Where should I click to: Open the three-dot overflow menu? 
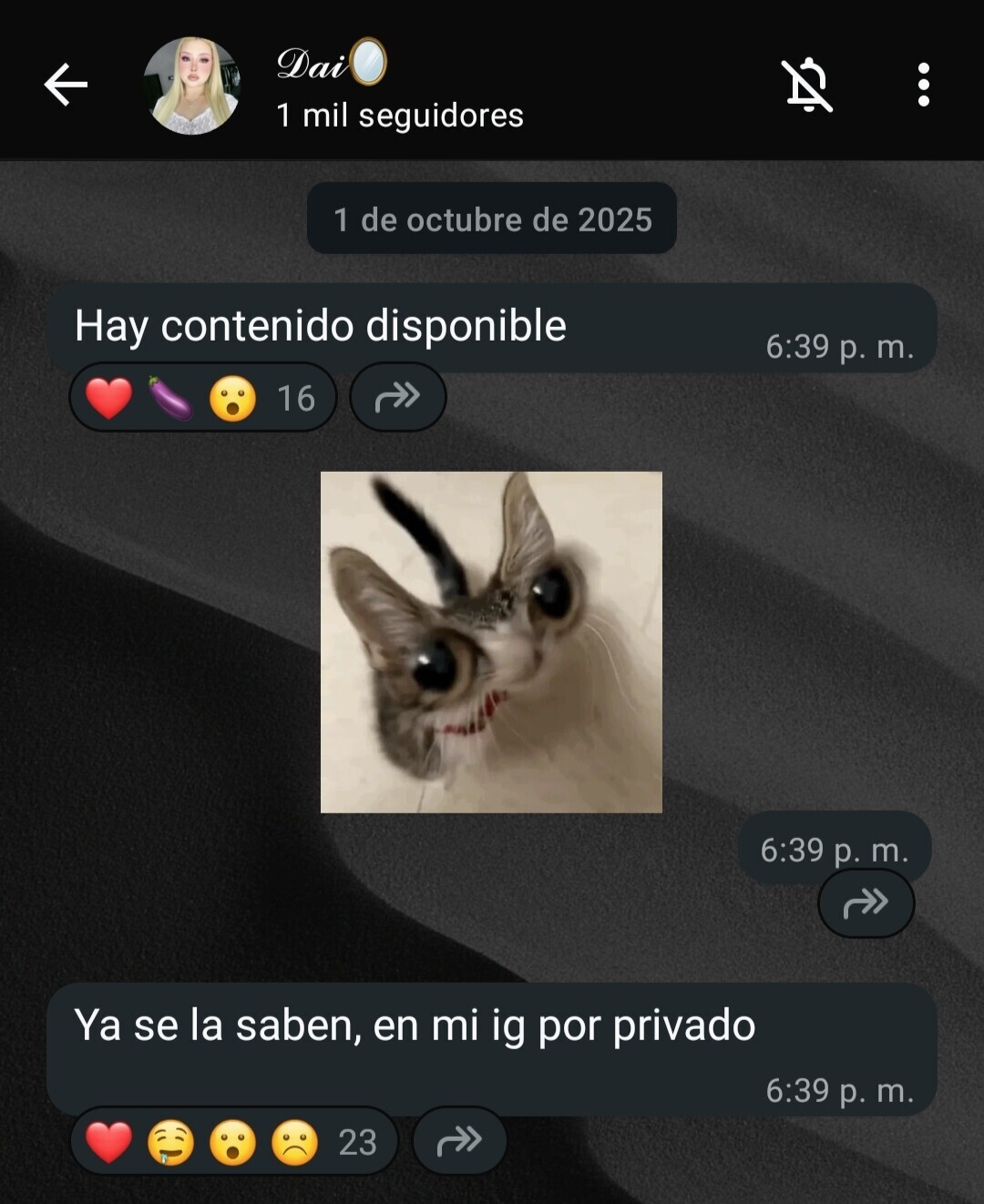923,86
